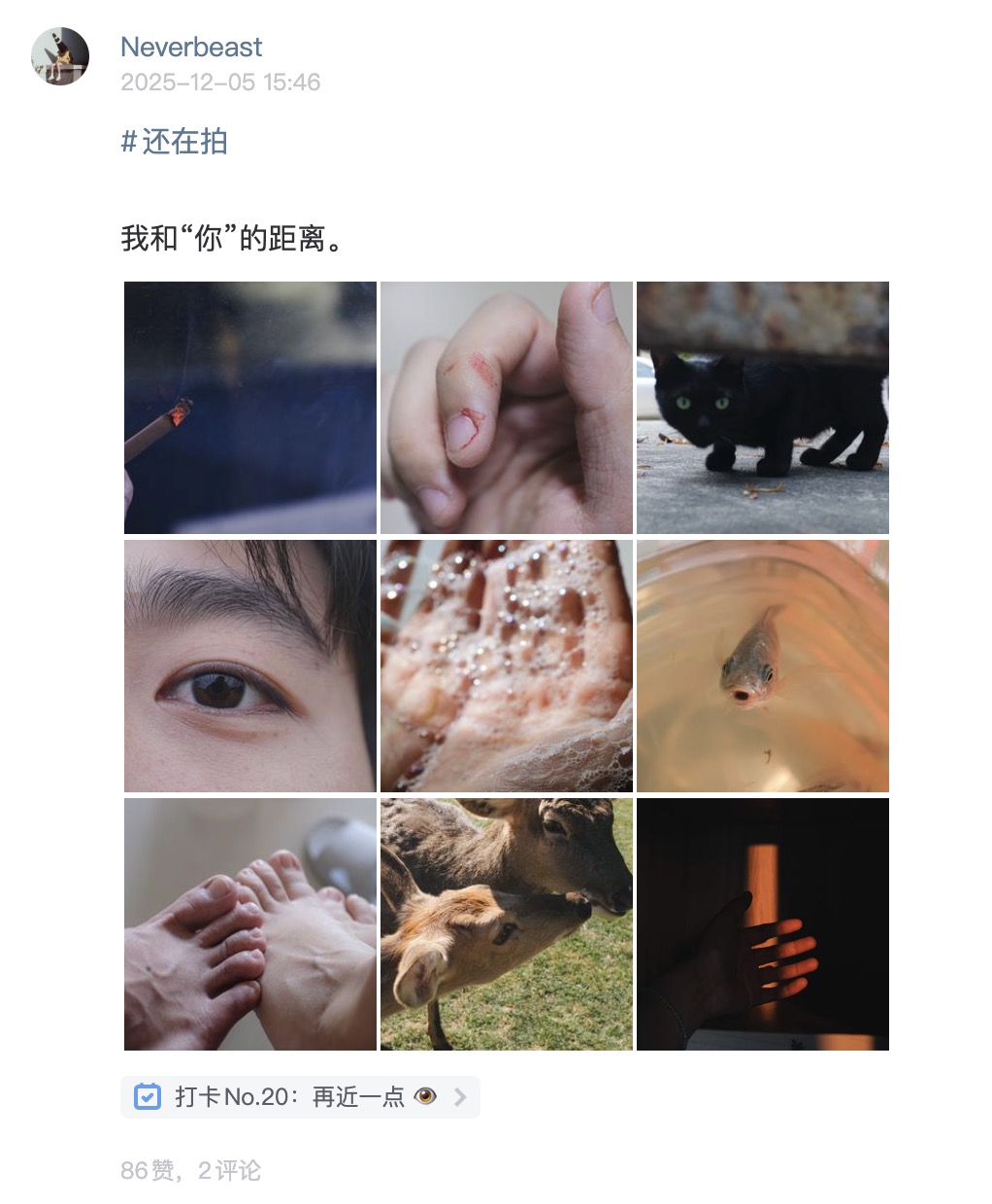Open the soapy hand bubbles photo

pos(507,666)
